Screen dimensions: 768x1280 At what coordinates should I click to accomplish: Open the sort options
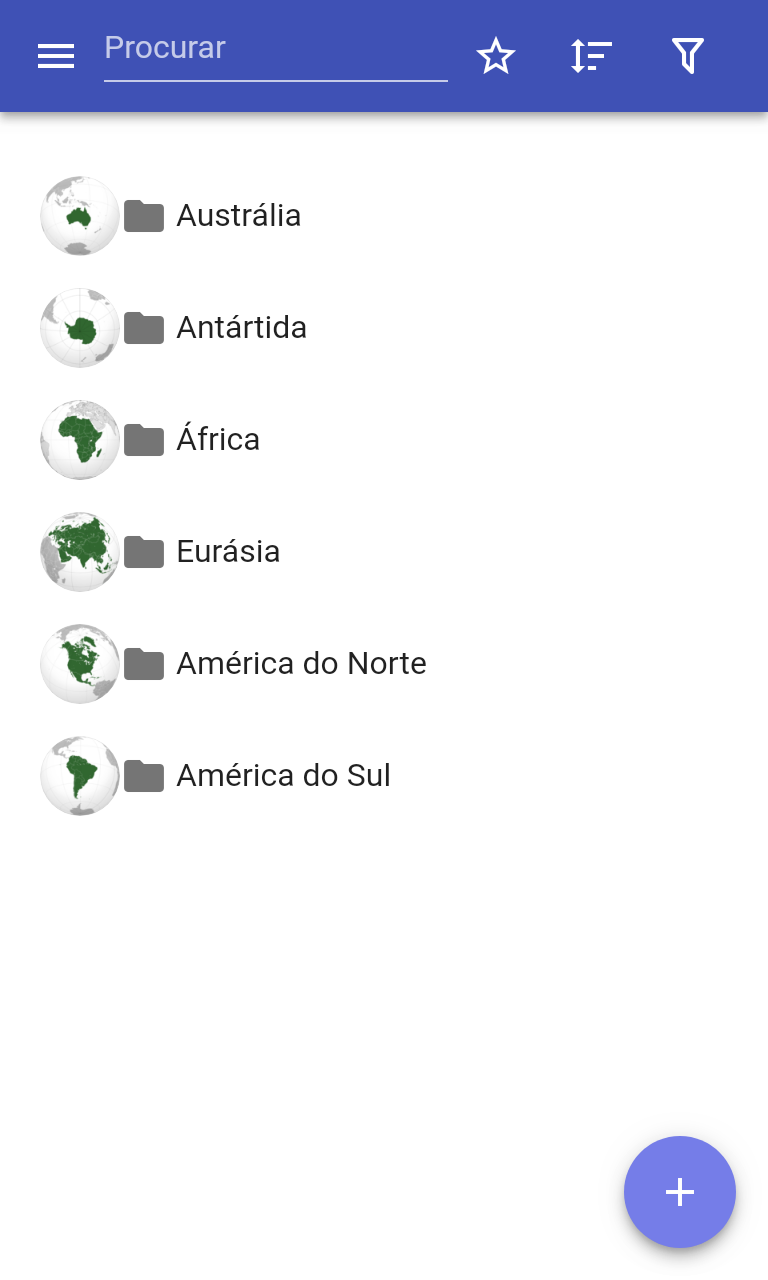tap(591, 56)
